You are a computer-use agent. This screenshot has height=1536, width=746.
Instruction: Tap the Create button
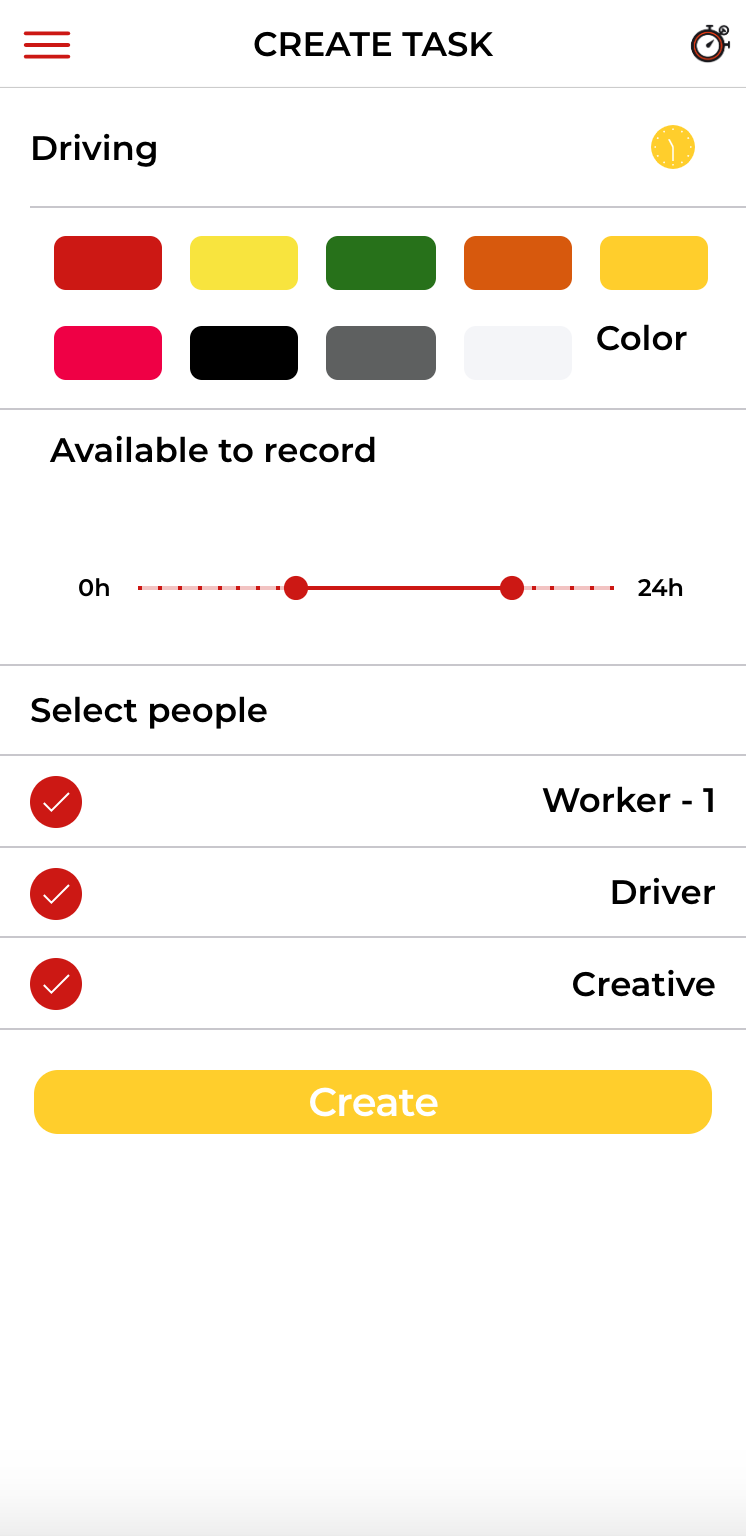coord(373,1102)
